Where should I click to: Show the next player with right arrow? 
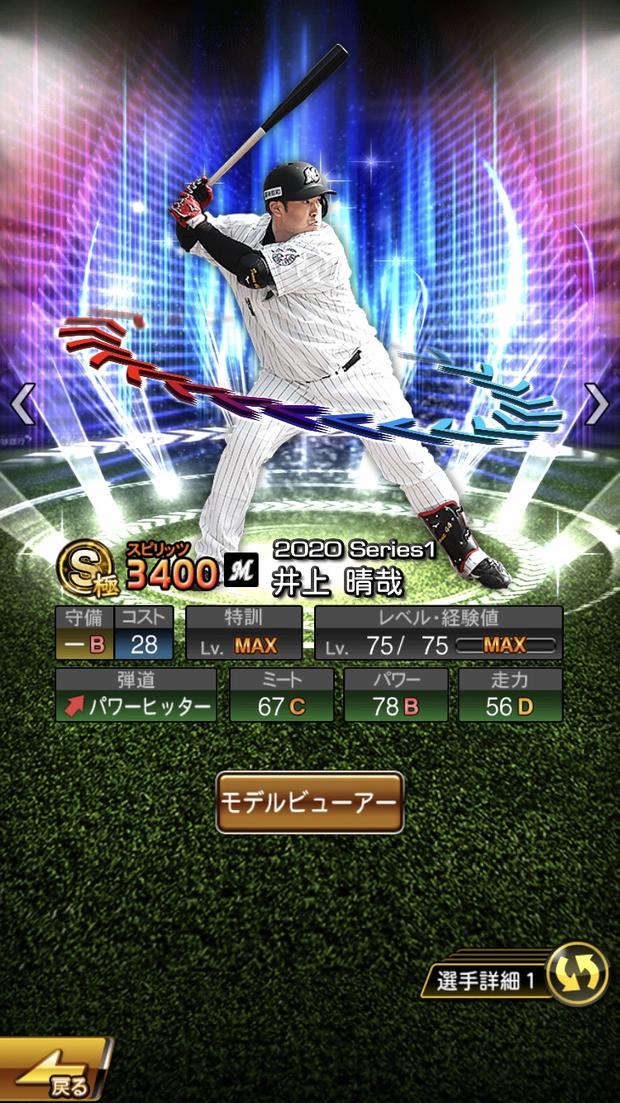tap(597, 403)
